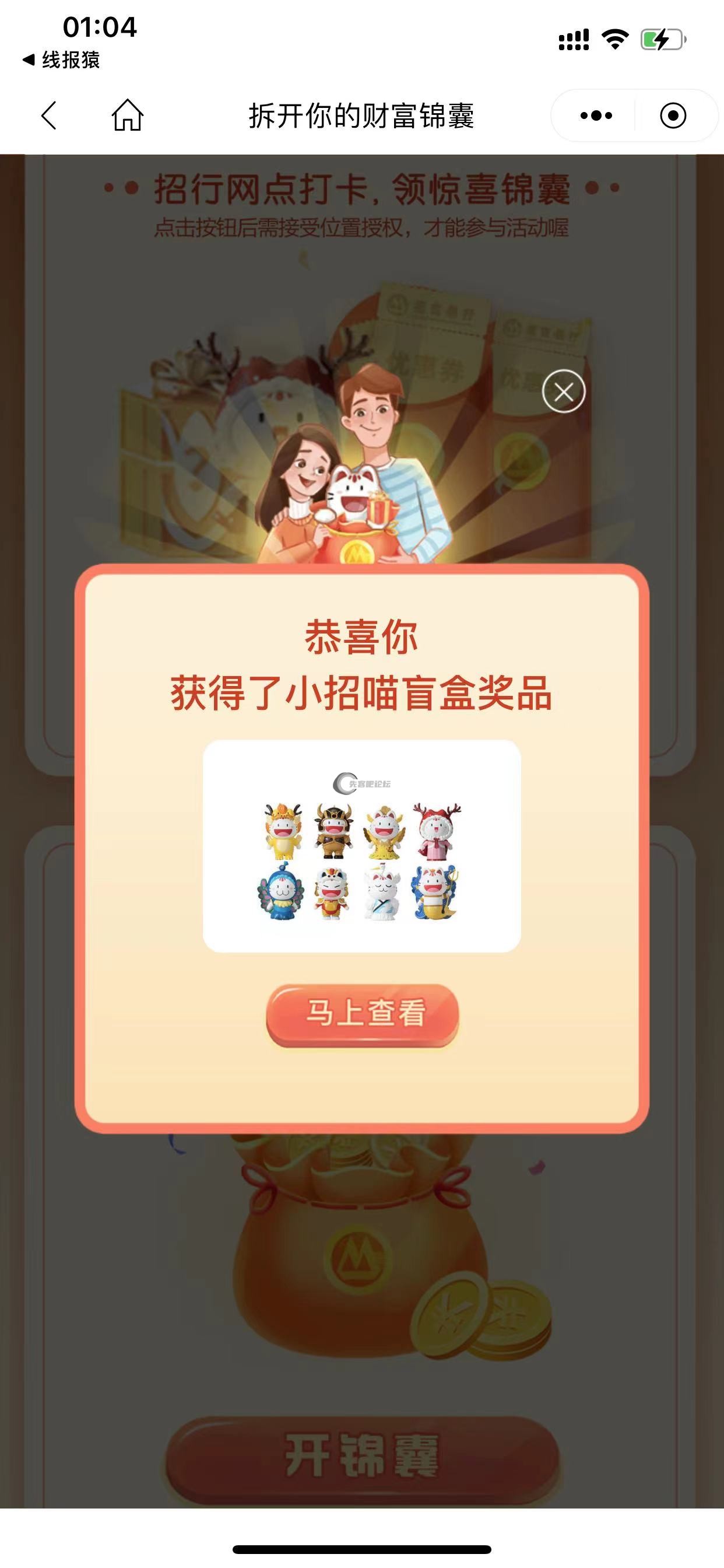The height and width of the screenshot is (1568, 724).
Task: Go back to the previous page
Action: 48,115
